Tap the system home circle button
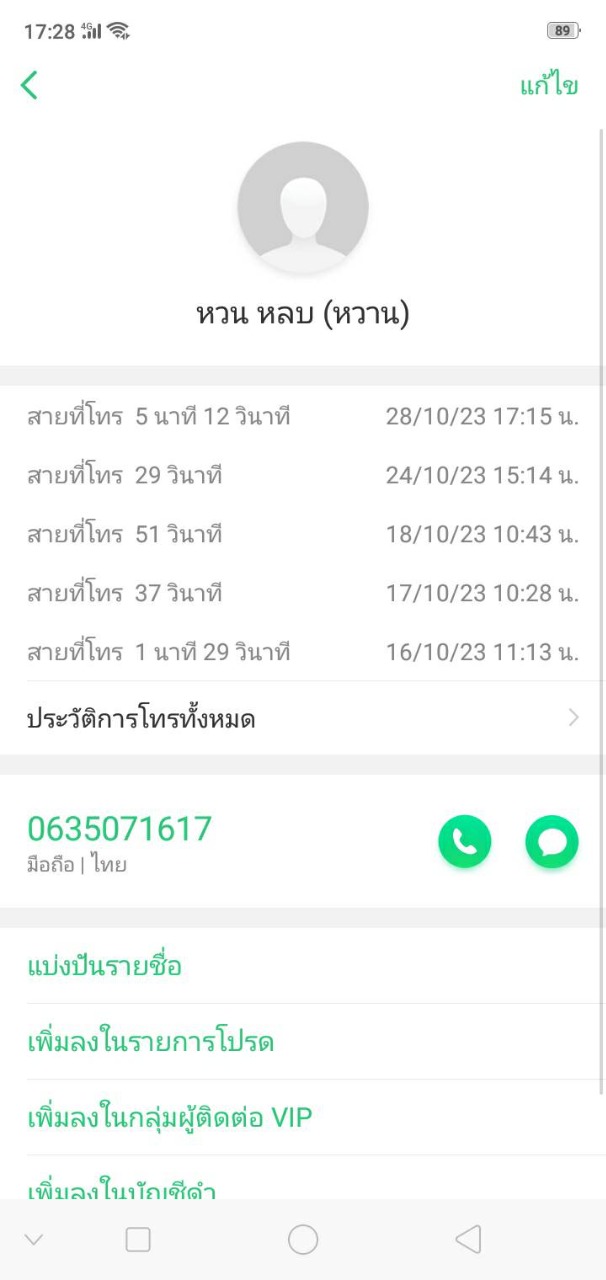Viewport: 606px width, 1280px height. point(303,1240)
